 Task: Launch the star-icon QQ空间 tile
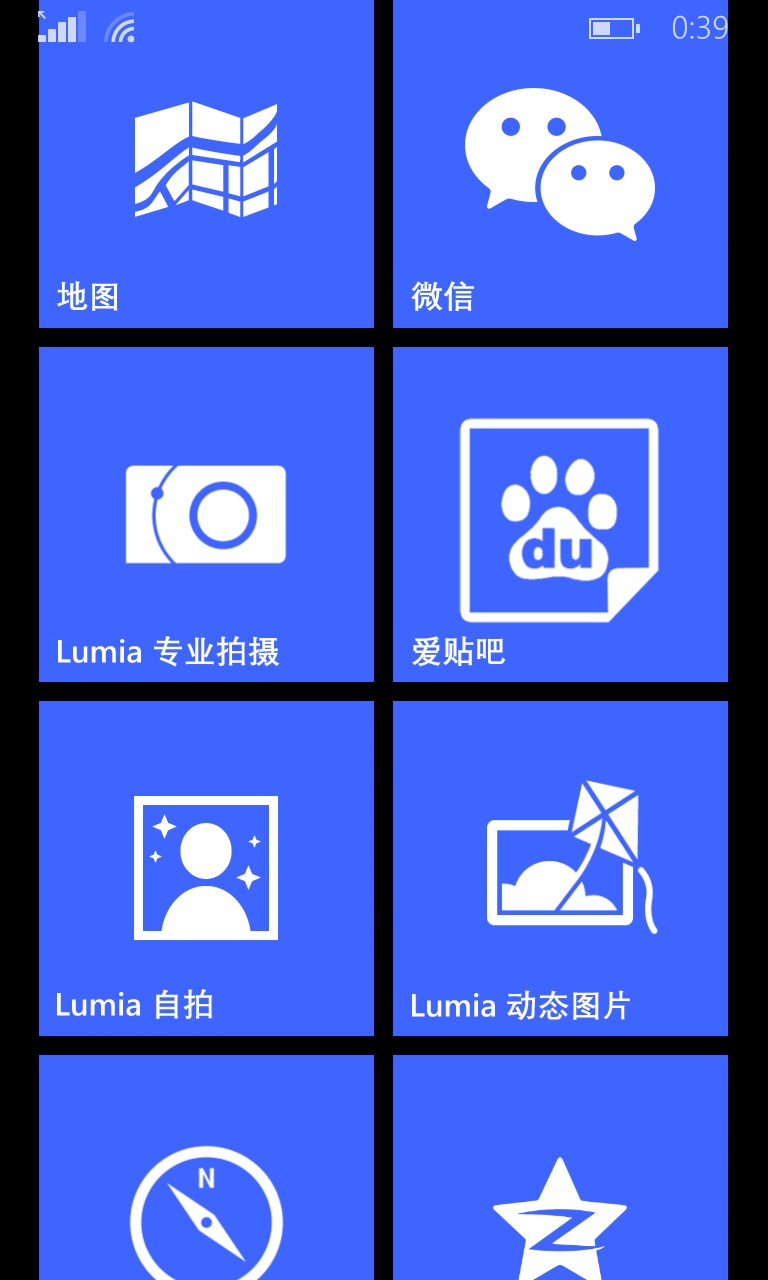(x=560, y=1167)
